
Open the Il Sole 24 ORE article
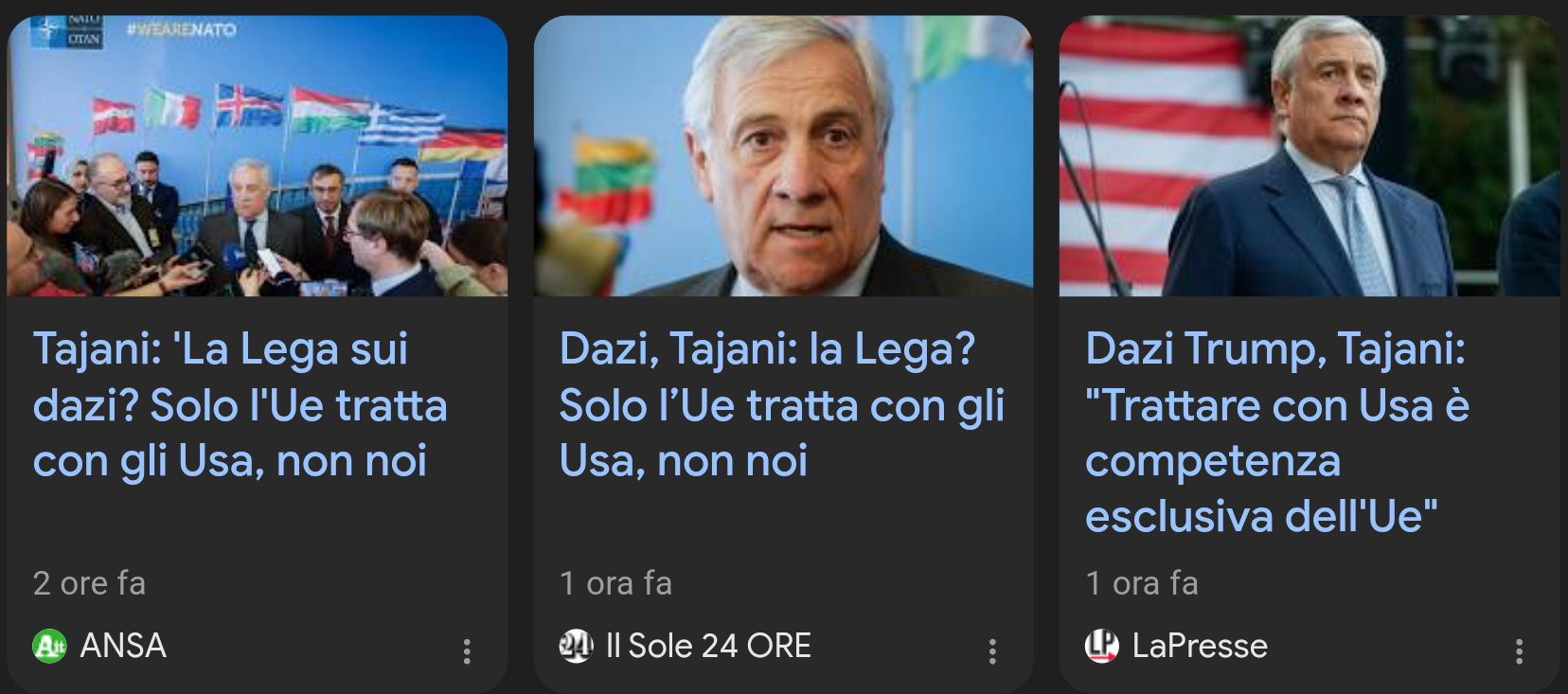(780, 405)
